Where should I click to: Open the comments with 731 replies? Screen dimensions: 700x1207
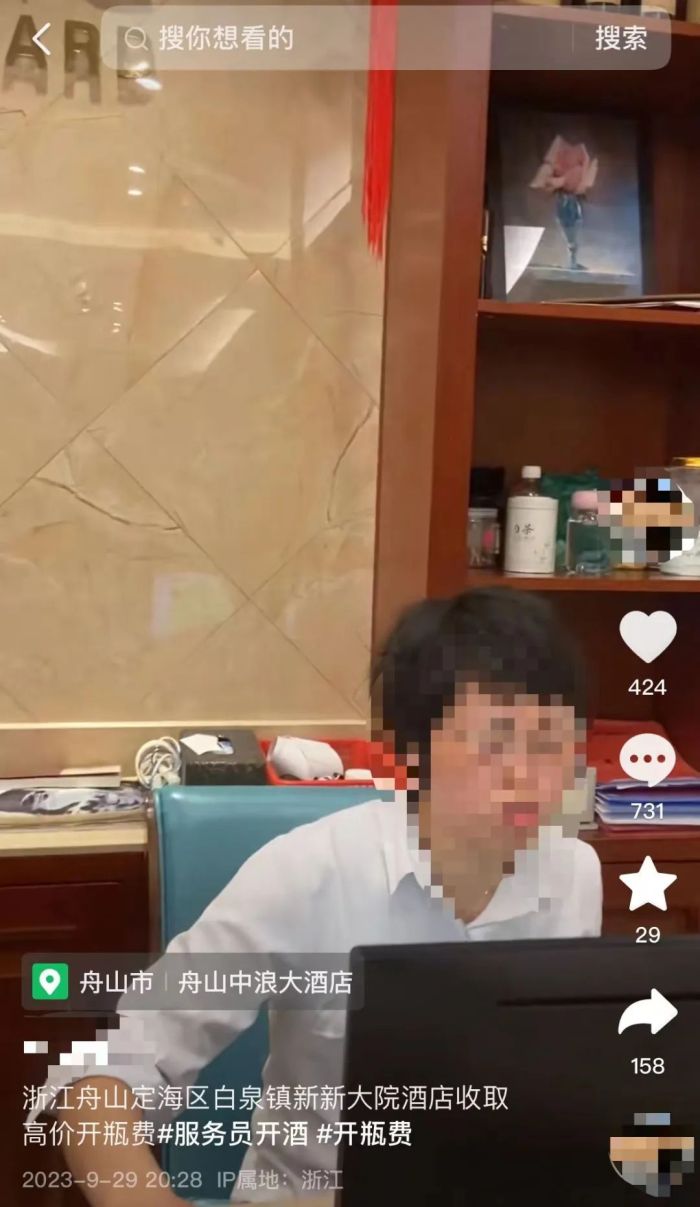click(647, 760)
